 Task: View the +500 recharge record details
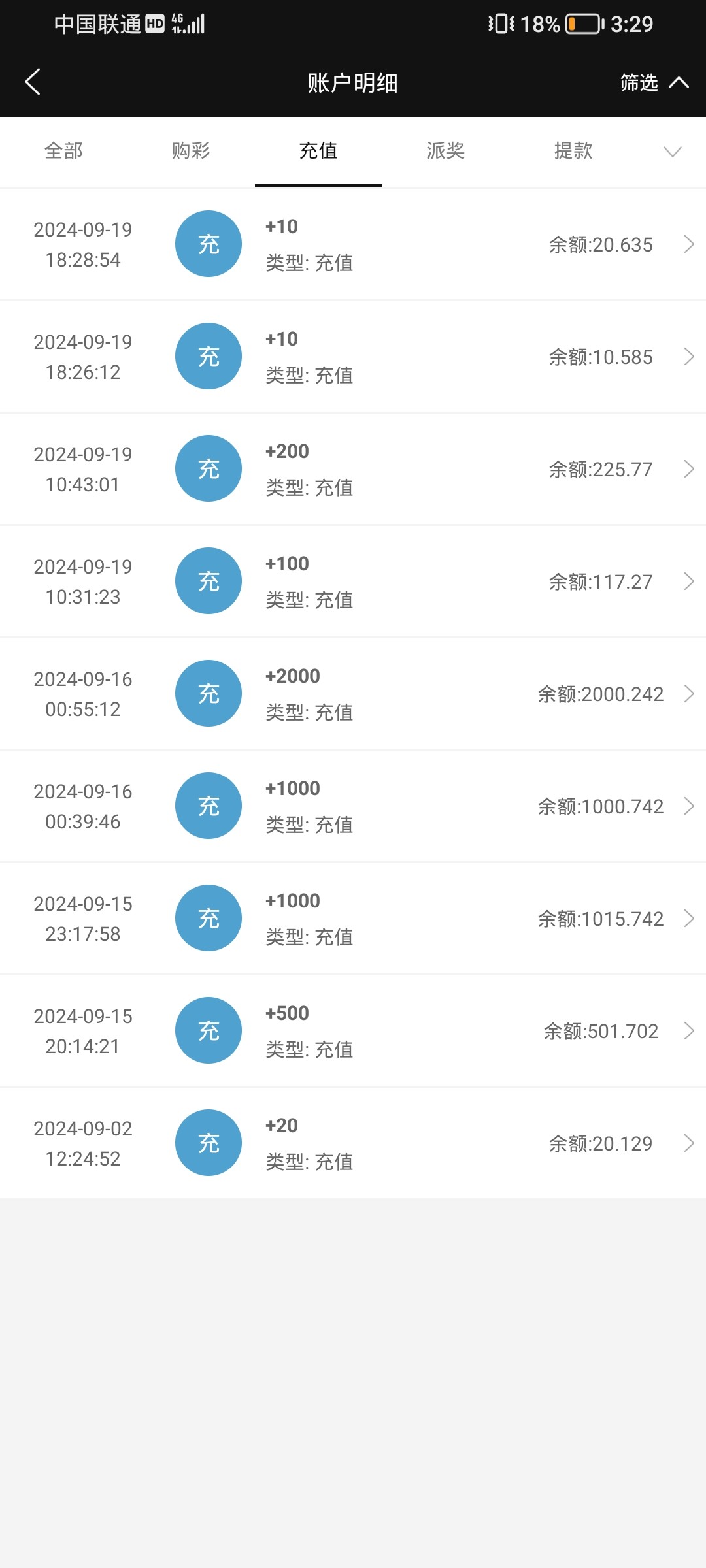coord(353,1031)
